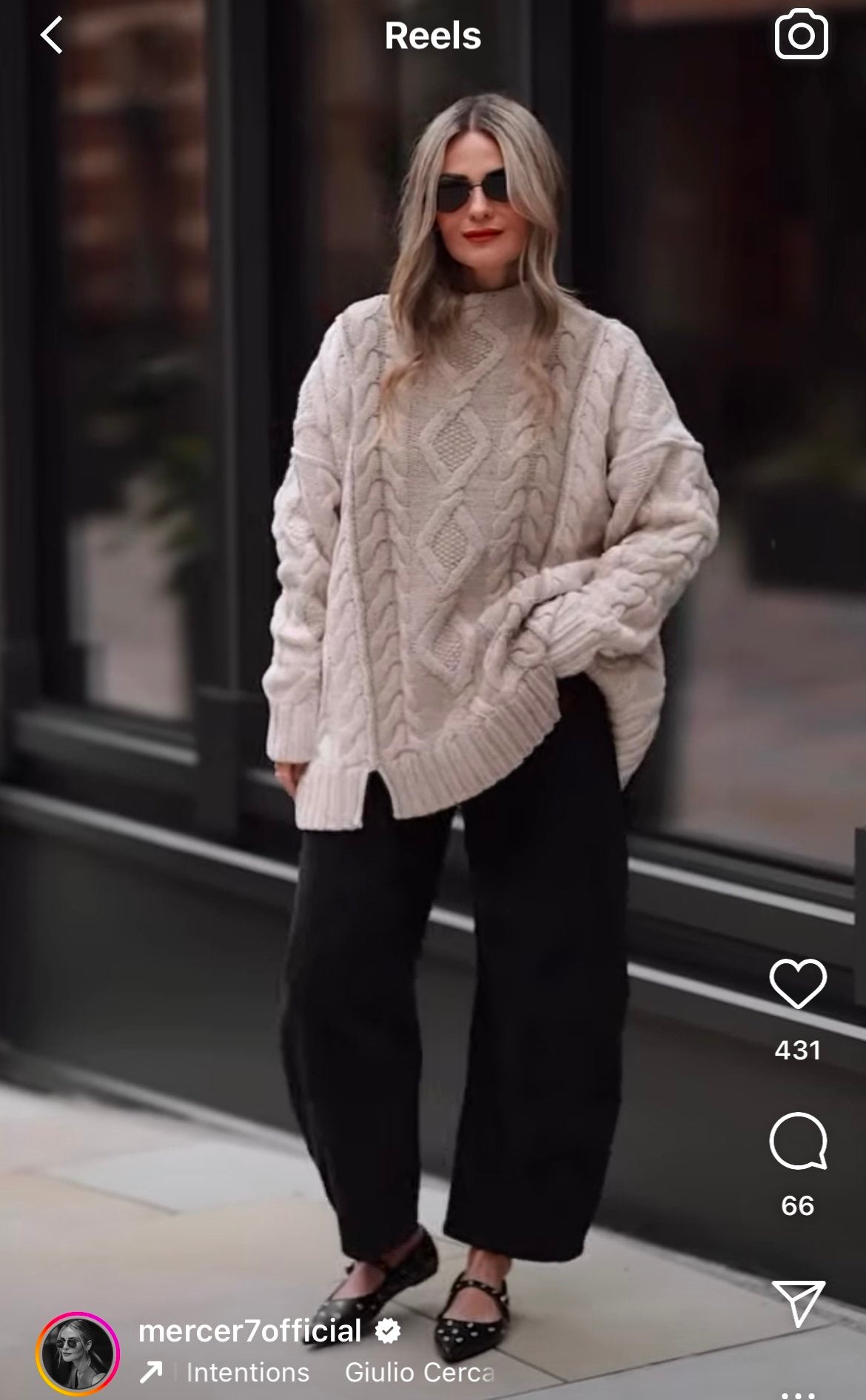The image size is (866, 1400).
Task: Open the Intentions audio track
Action: (247, 1373)
